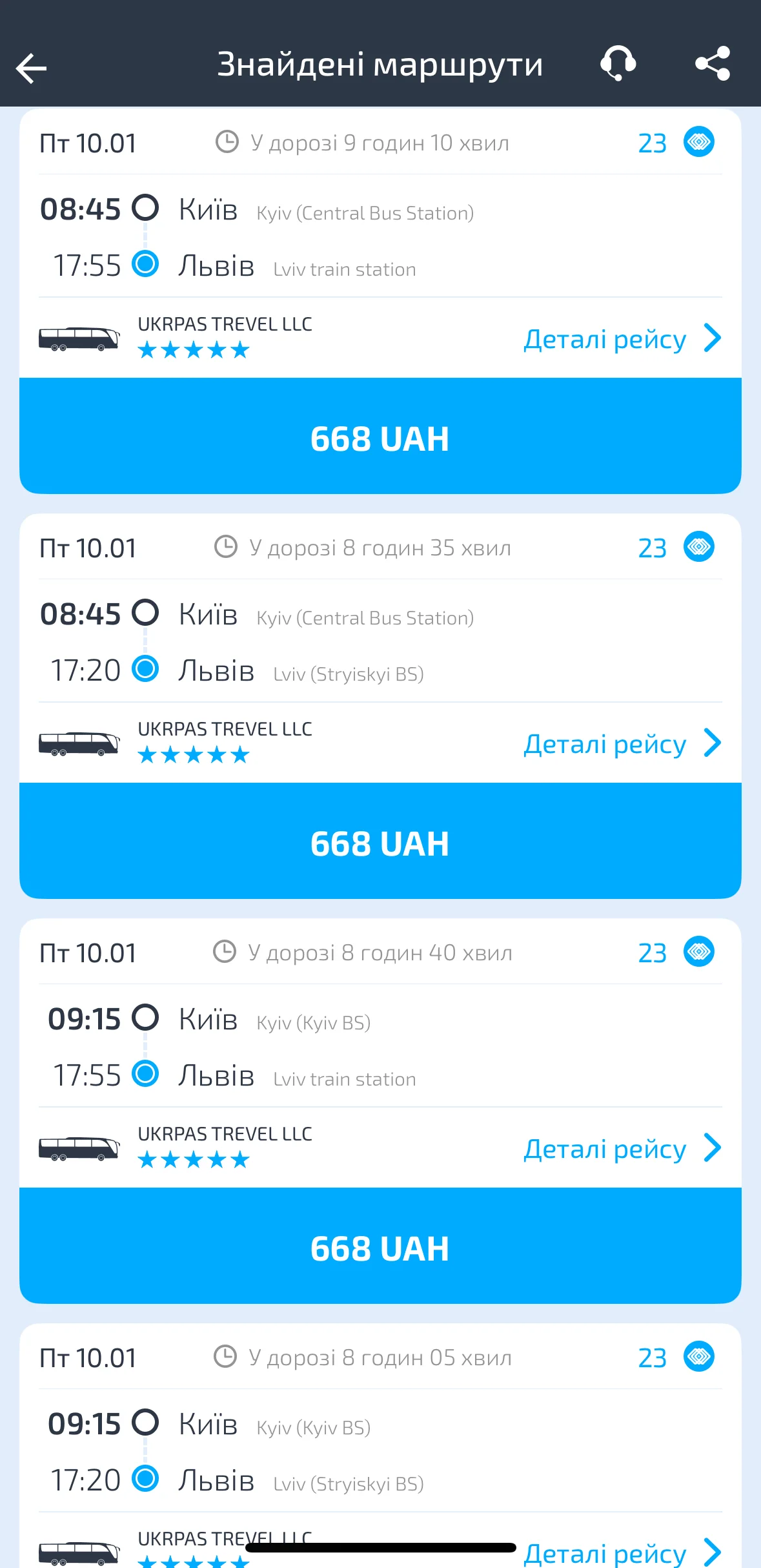
Task: Show trip details for the 8 hours 40 min route
Action: click(x=622, y=1149)
